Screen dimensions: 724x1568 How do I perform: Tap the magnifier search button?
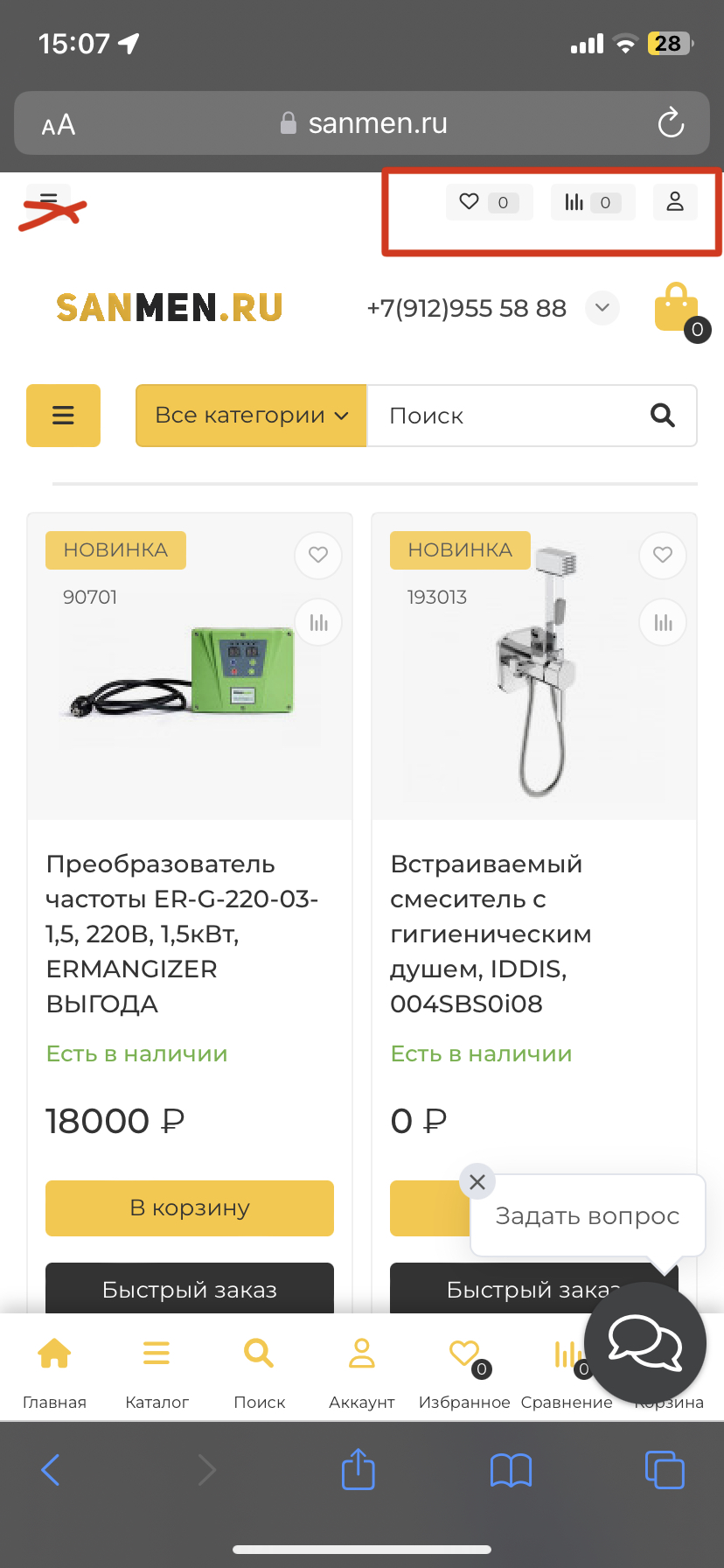click(x=663, y=416)
